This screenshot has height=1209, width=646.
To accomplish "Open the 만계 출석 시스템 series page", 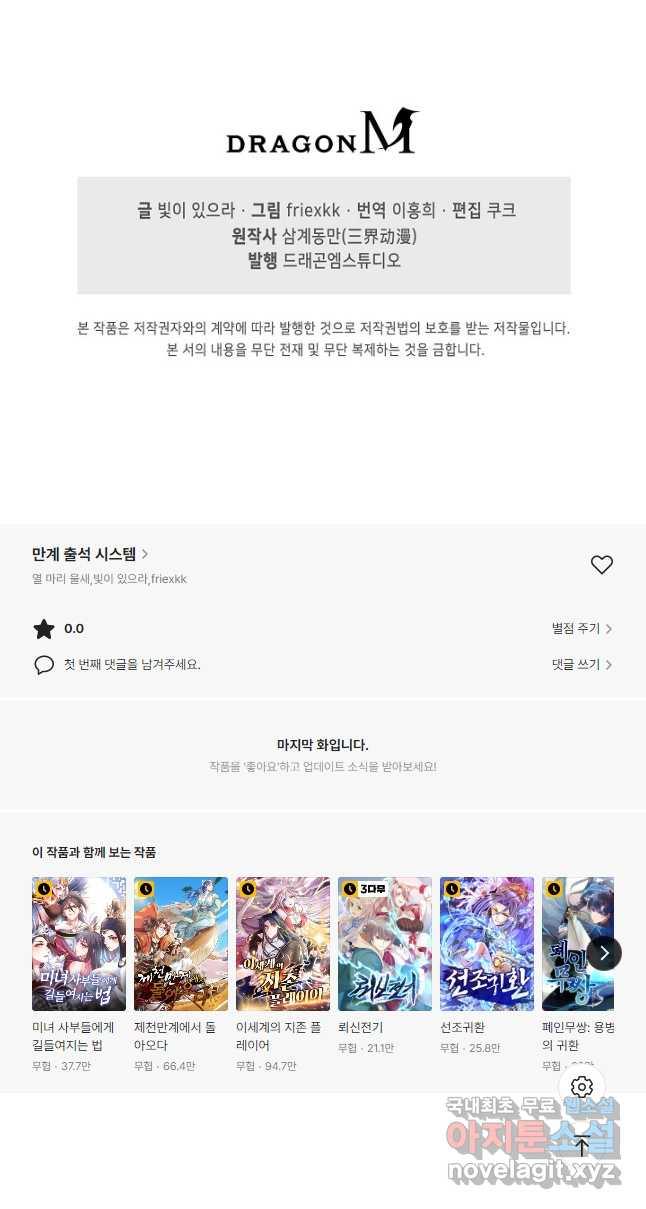I will 90,554.
